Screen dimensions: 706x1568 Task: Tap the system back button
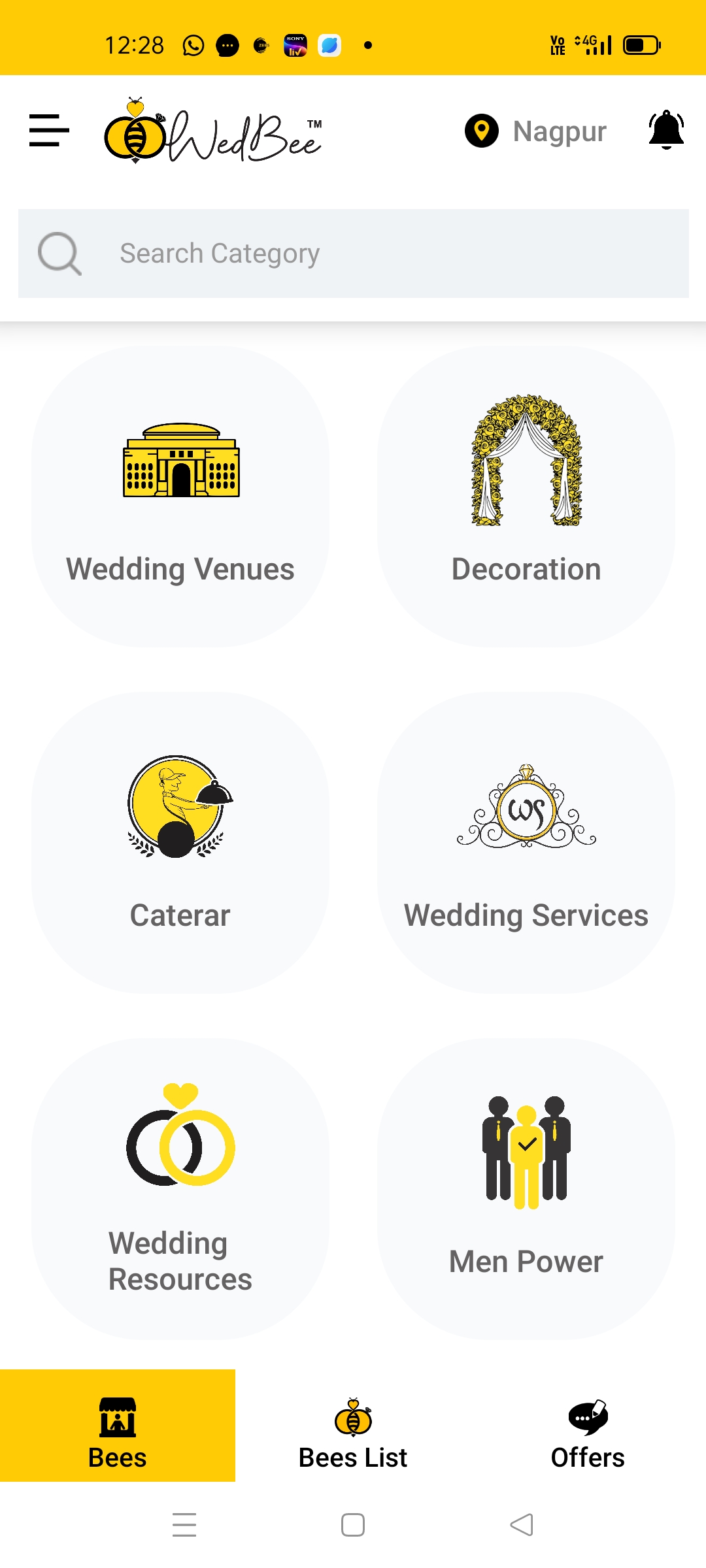[522, 1525]
